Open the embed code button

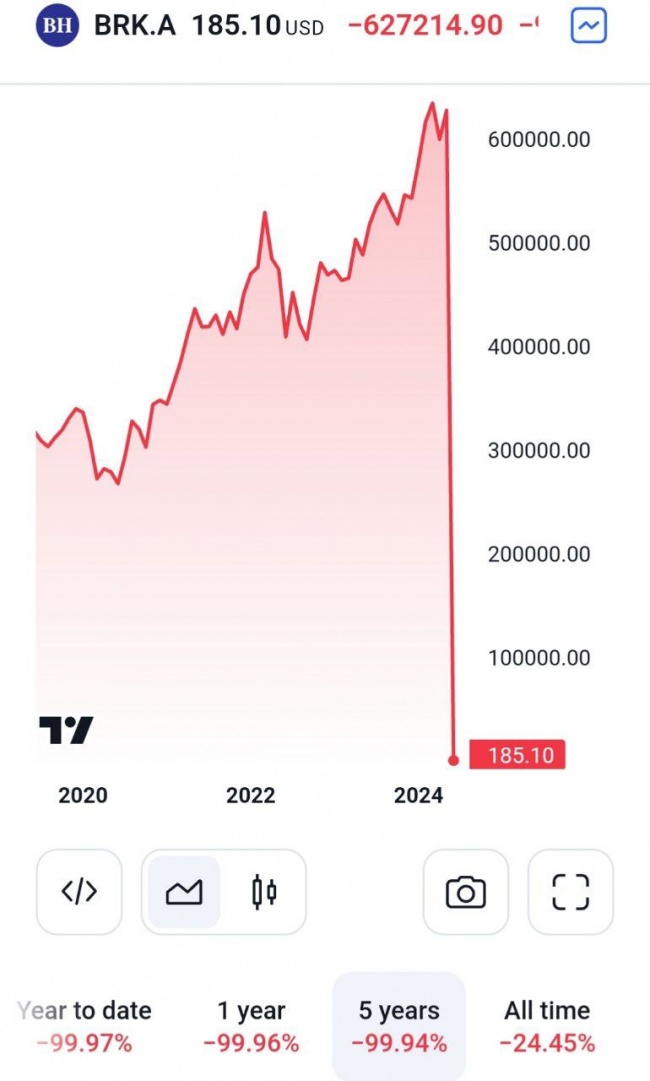tap(79, 891)
